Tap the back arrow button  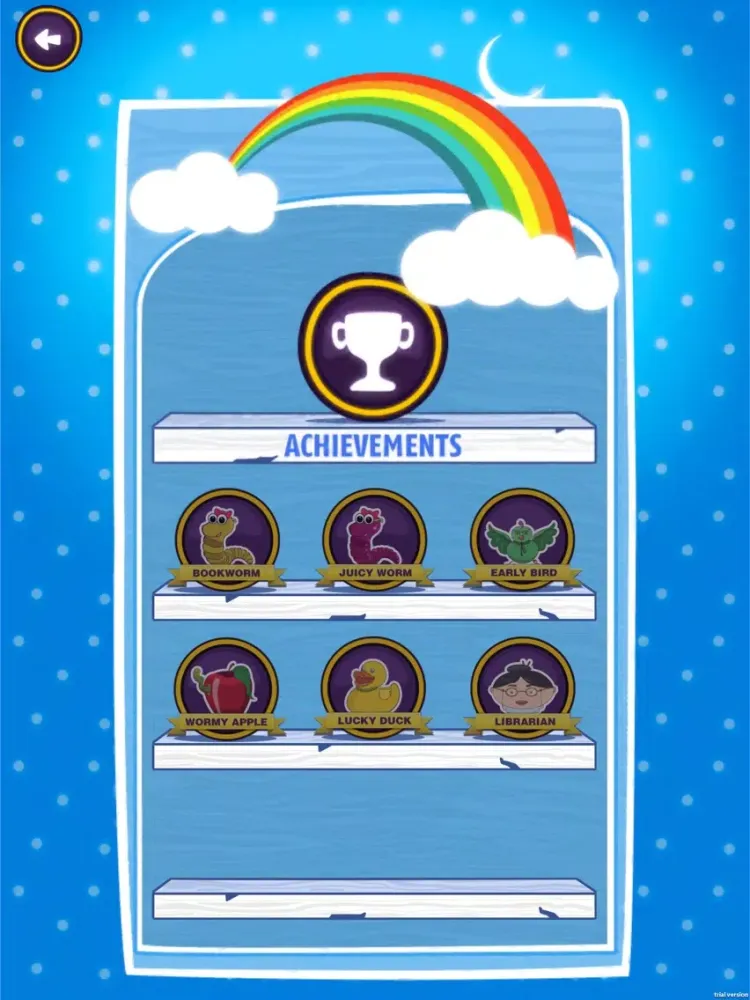[x=47, y=39]
